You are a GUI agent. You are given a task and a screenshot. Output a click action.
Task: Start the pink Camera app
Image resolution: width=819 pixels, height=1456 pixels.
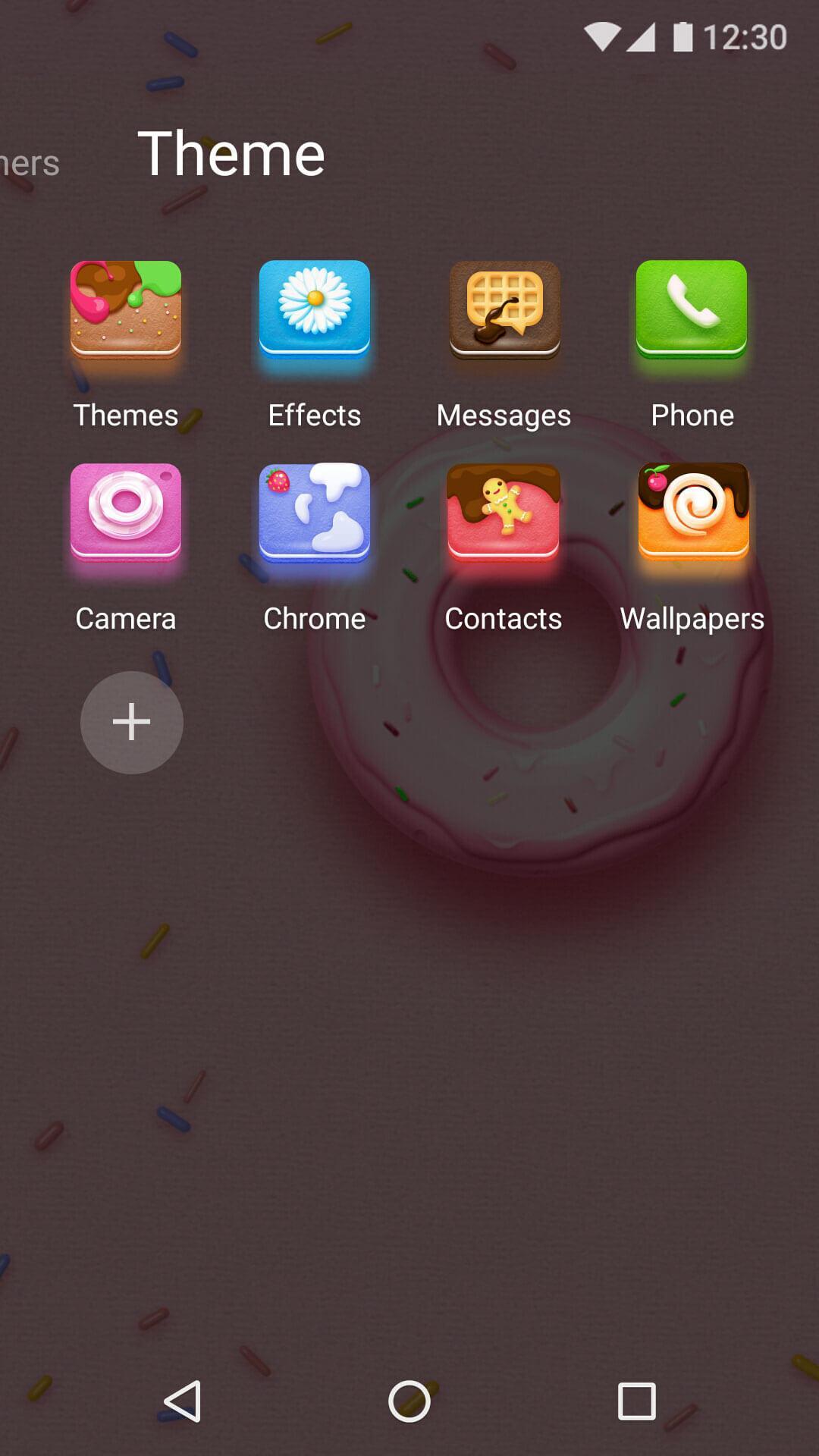[126, 516]
